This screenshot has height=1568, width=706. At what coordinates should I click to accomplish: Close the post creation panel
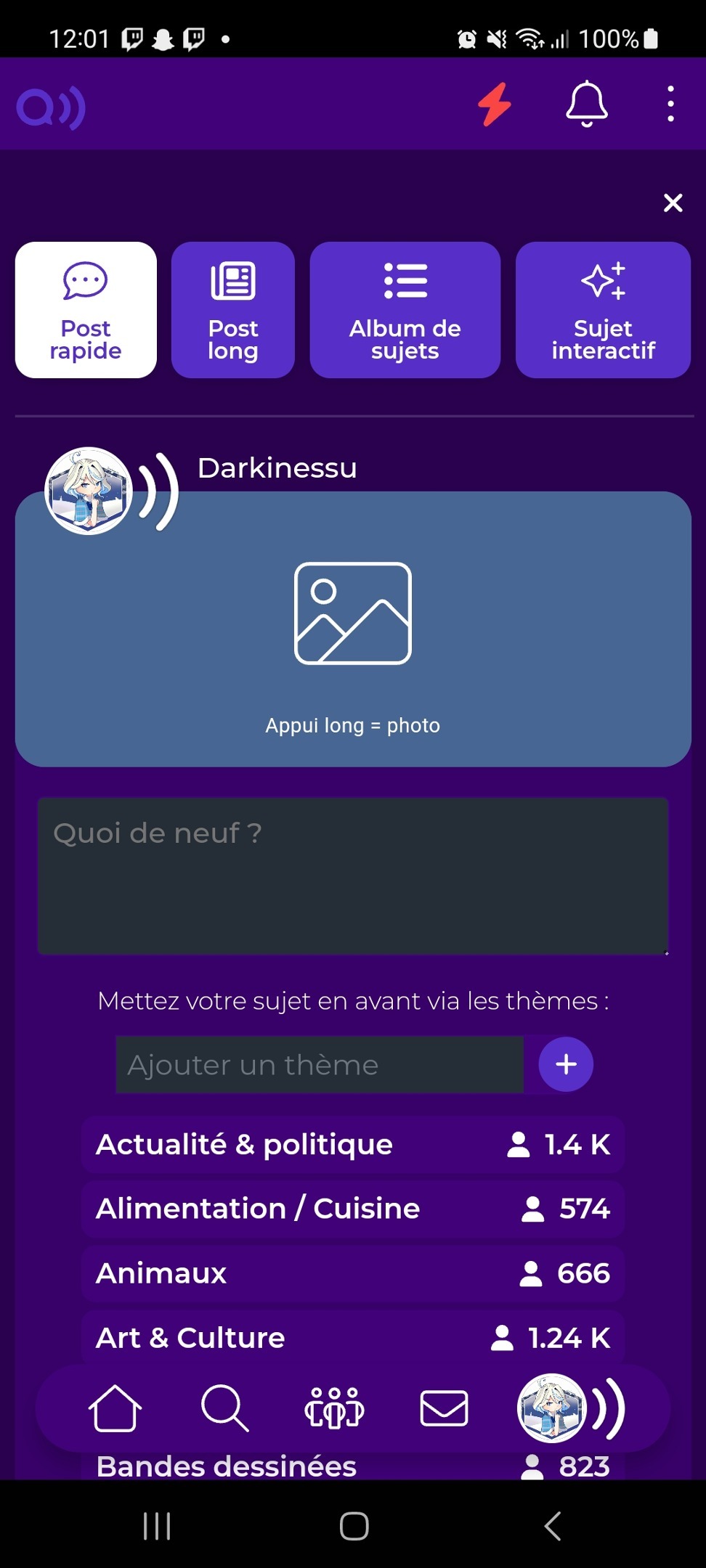click(x=673, y=203)
